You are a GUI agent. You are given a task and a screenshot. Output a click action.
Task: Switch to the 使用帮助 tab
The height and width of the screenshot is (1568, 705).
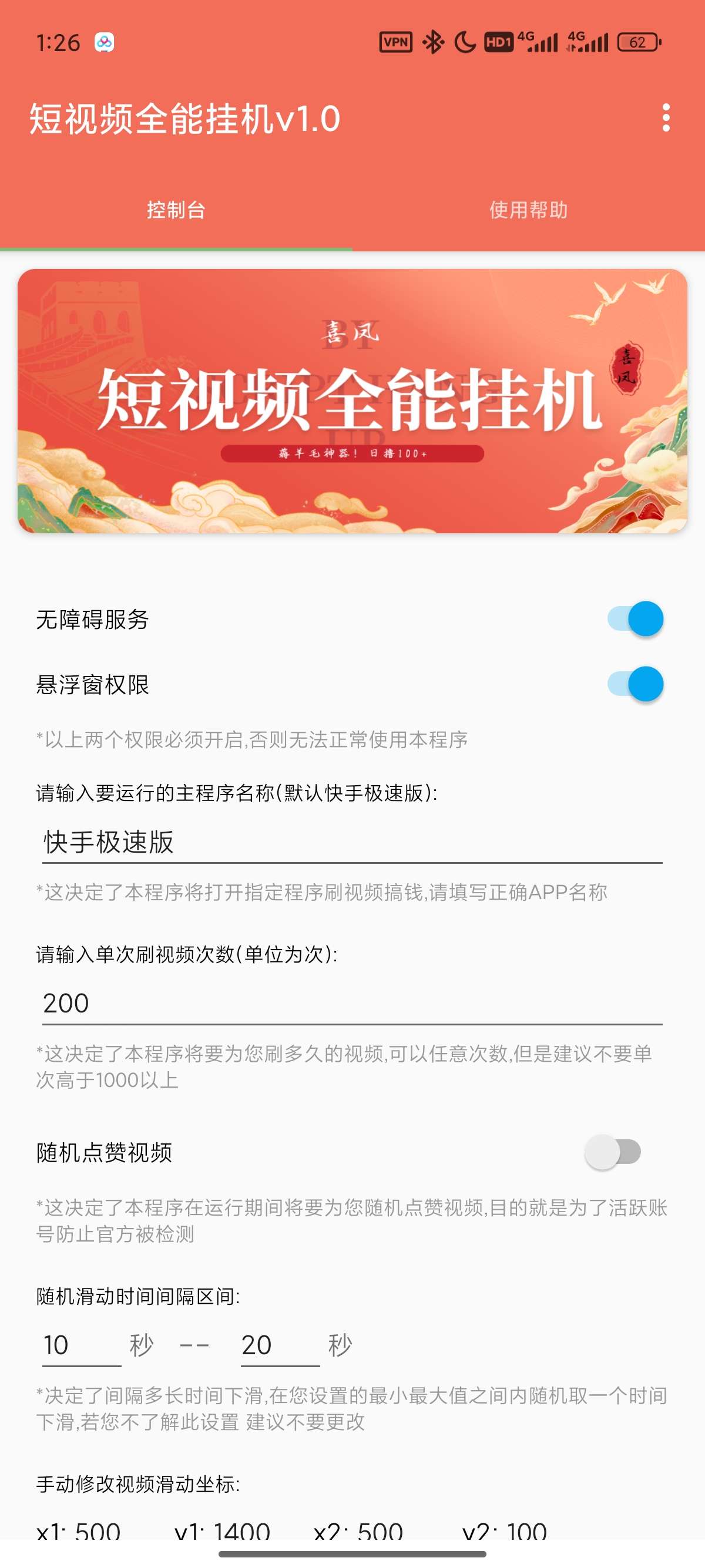click(x=528, y=210)
